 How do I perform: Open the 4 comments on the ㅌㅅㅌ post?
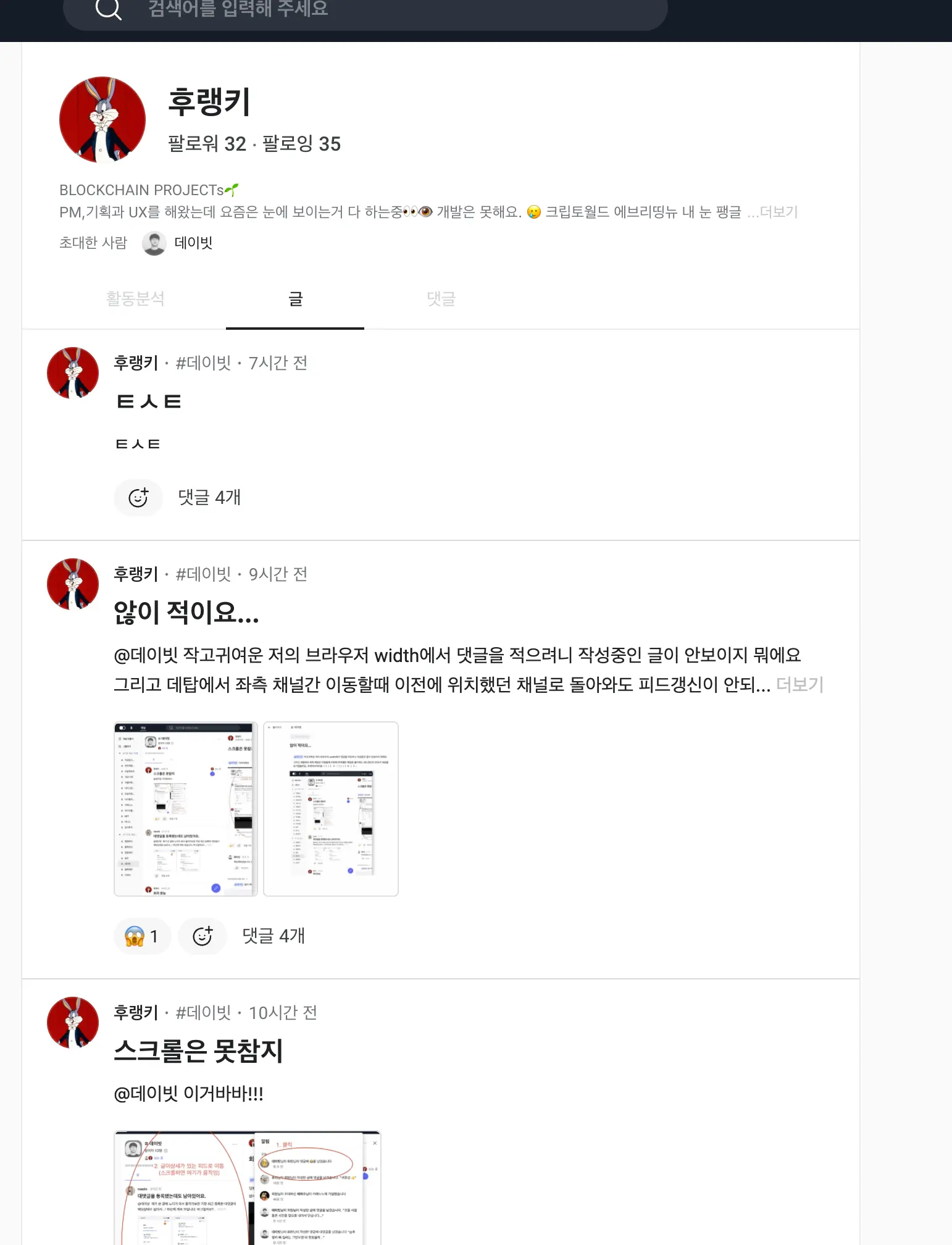tap(209, 497)
